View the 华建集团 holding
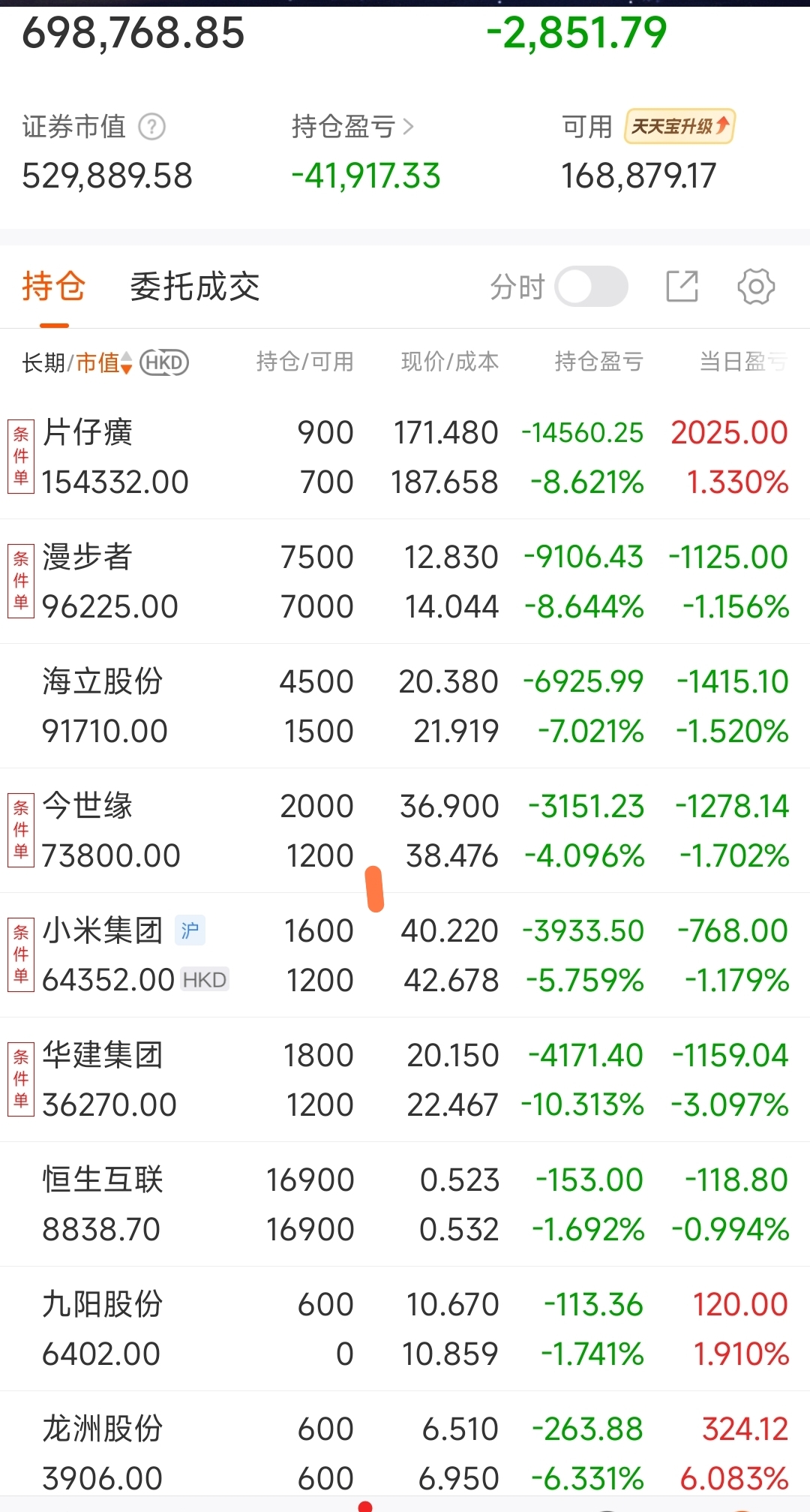 [x=405, y=1080]
